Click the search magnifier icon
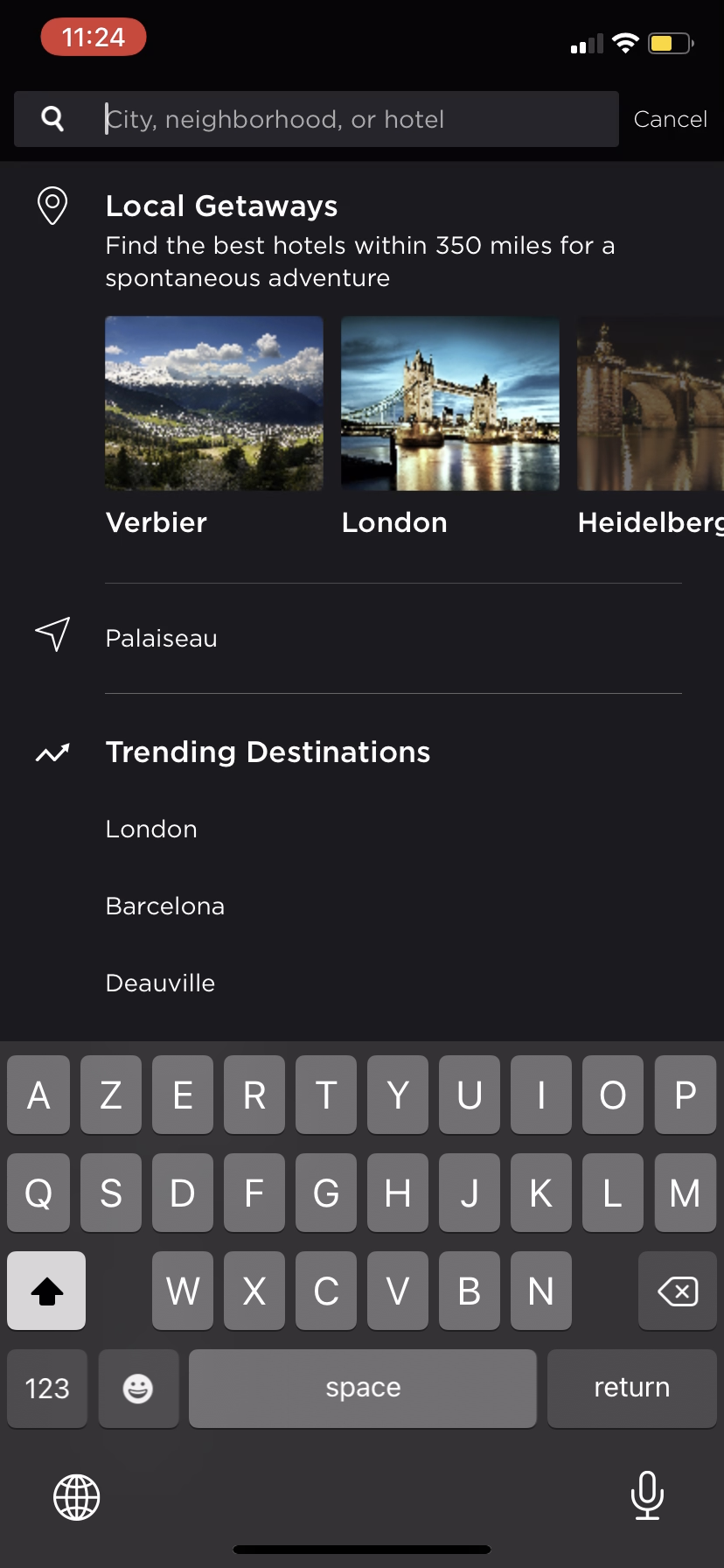This screenshot has width=724, height=1568. tap(52, 118)
